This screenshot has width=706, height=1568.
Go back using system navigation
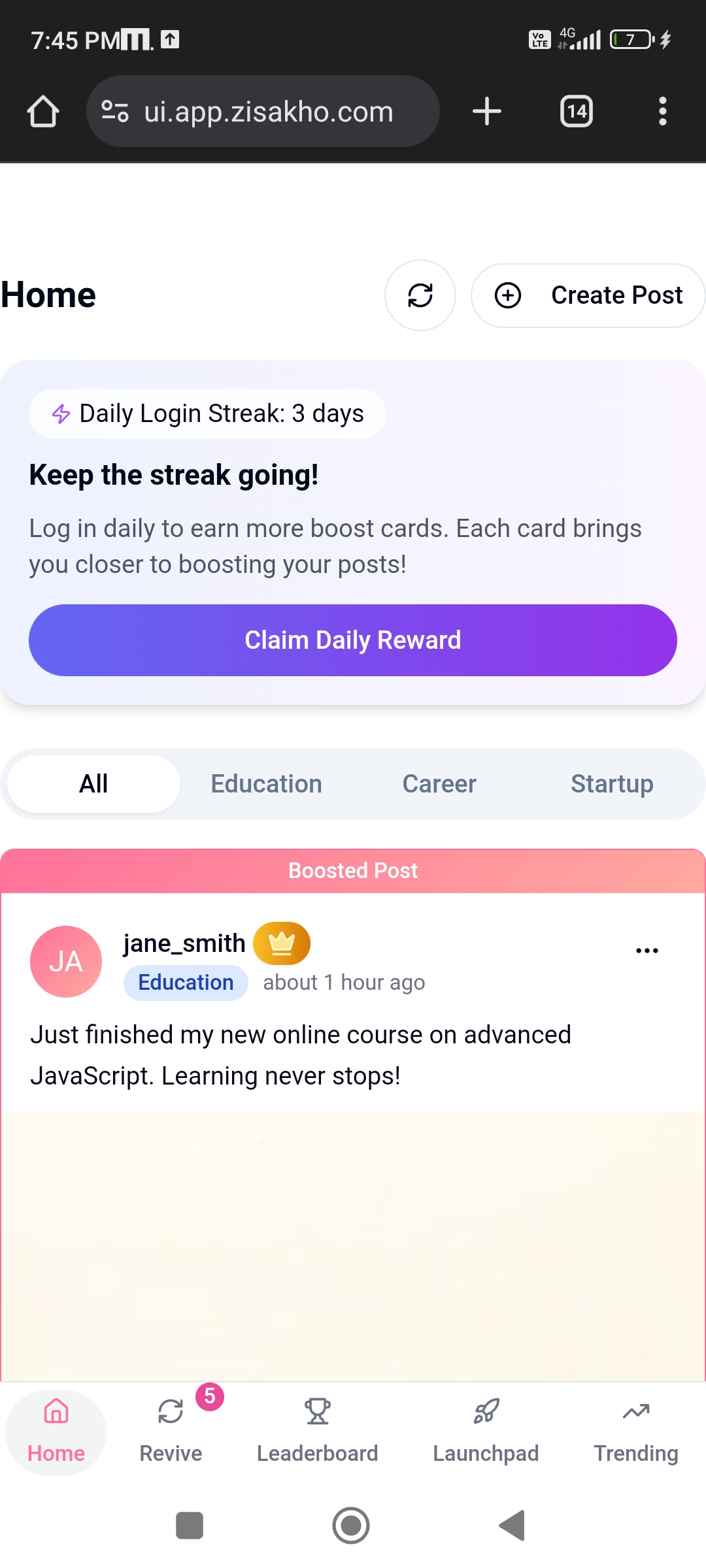[513, 1526]
